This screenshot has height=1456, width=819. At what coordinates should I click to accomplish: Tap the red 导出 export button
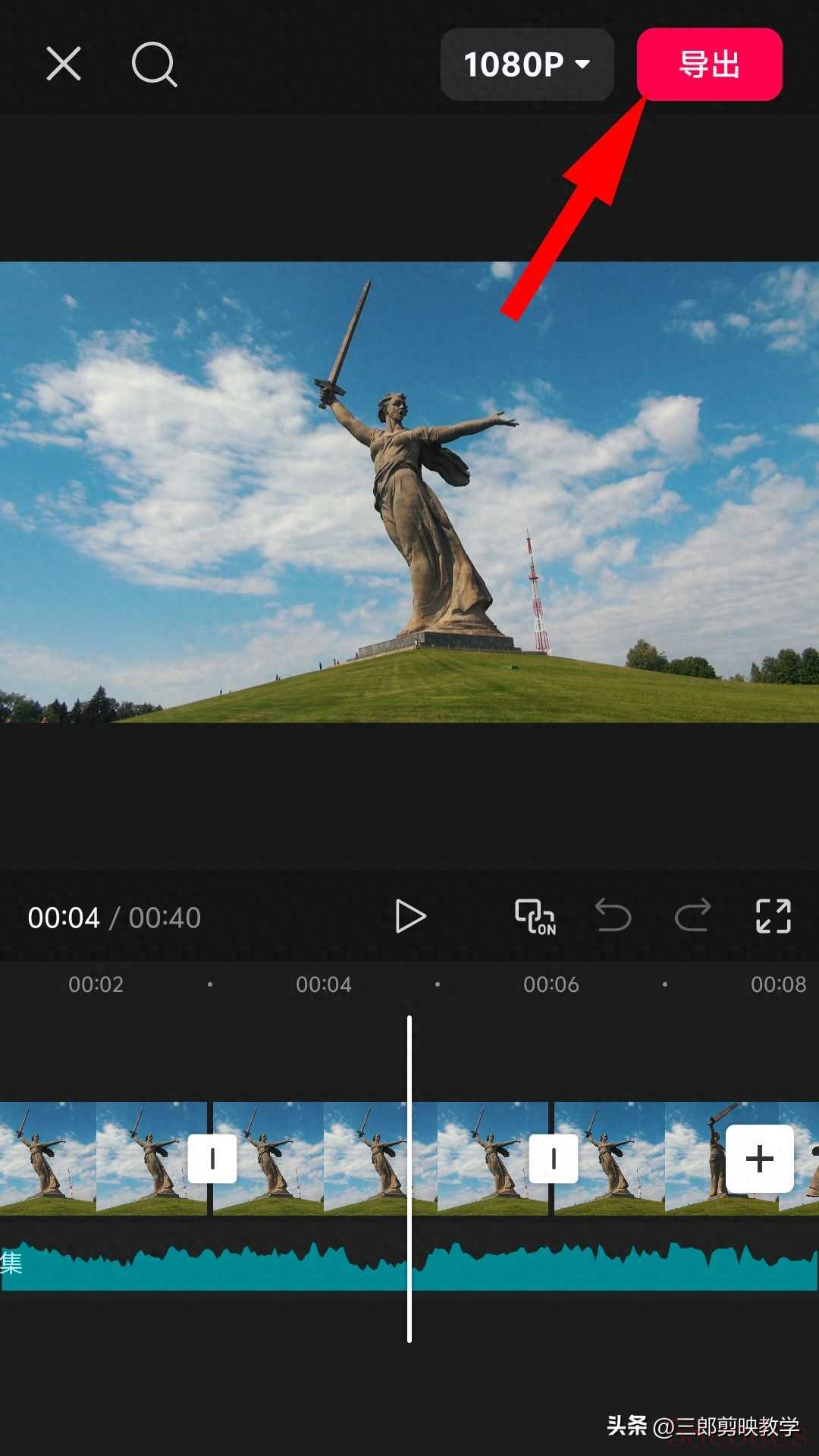tap(709, 64)
